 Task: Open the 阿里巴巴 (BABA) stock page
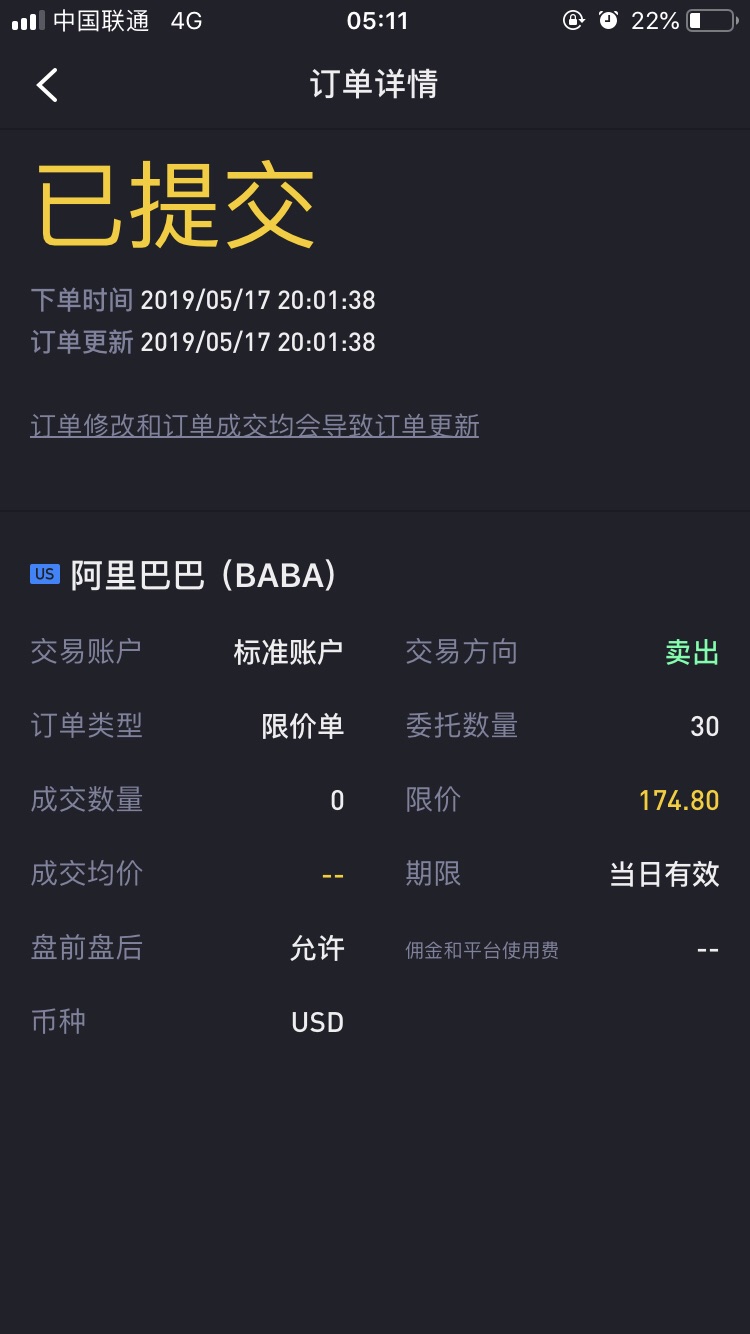pos(184,575)
